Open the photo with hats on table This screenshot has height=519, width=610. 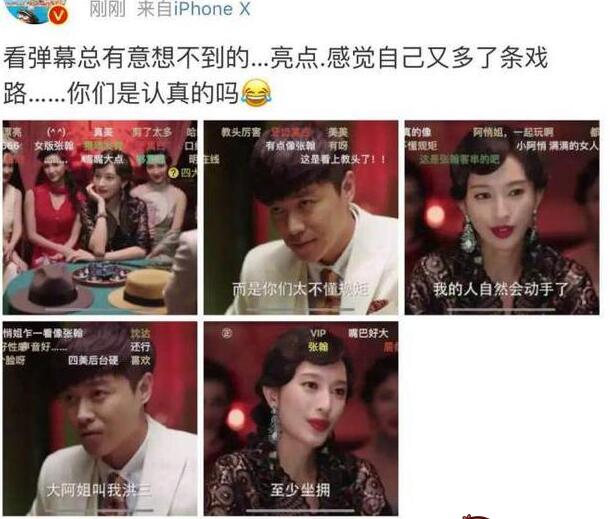[100, 218]
